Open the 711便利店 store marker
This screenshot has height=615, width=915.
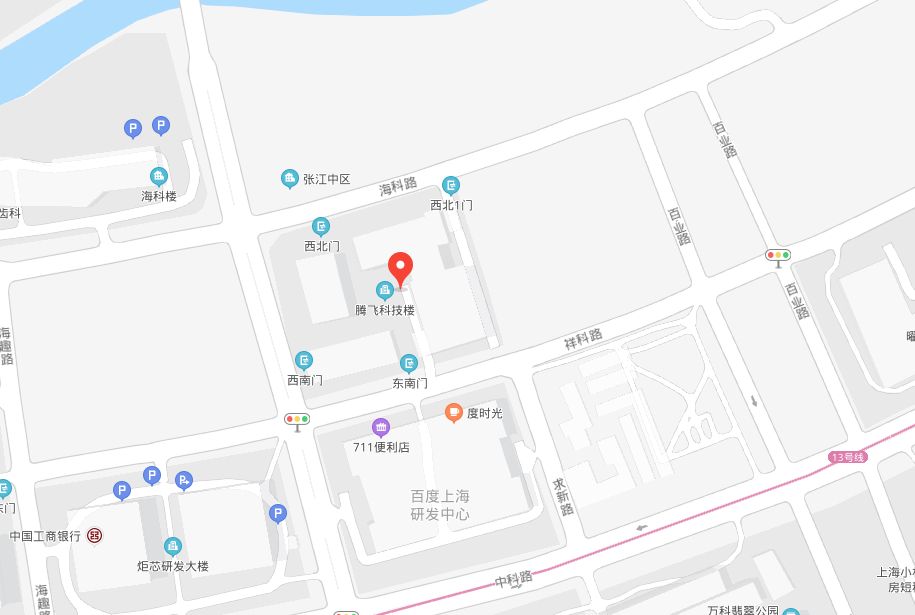click(x=380, y=428)
